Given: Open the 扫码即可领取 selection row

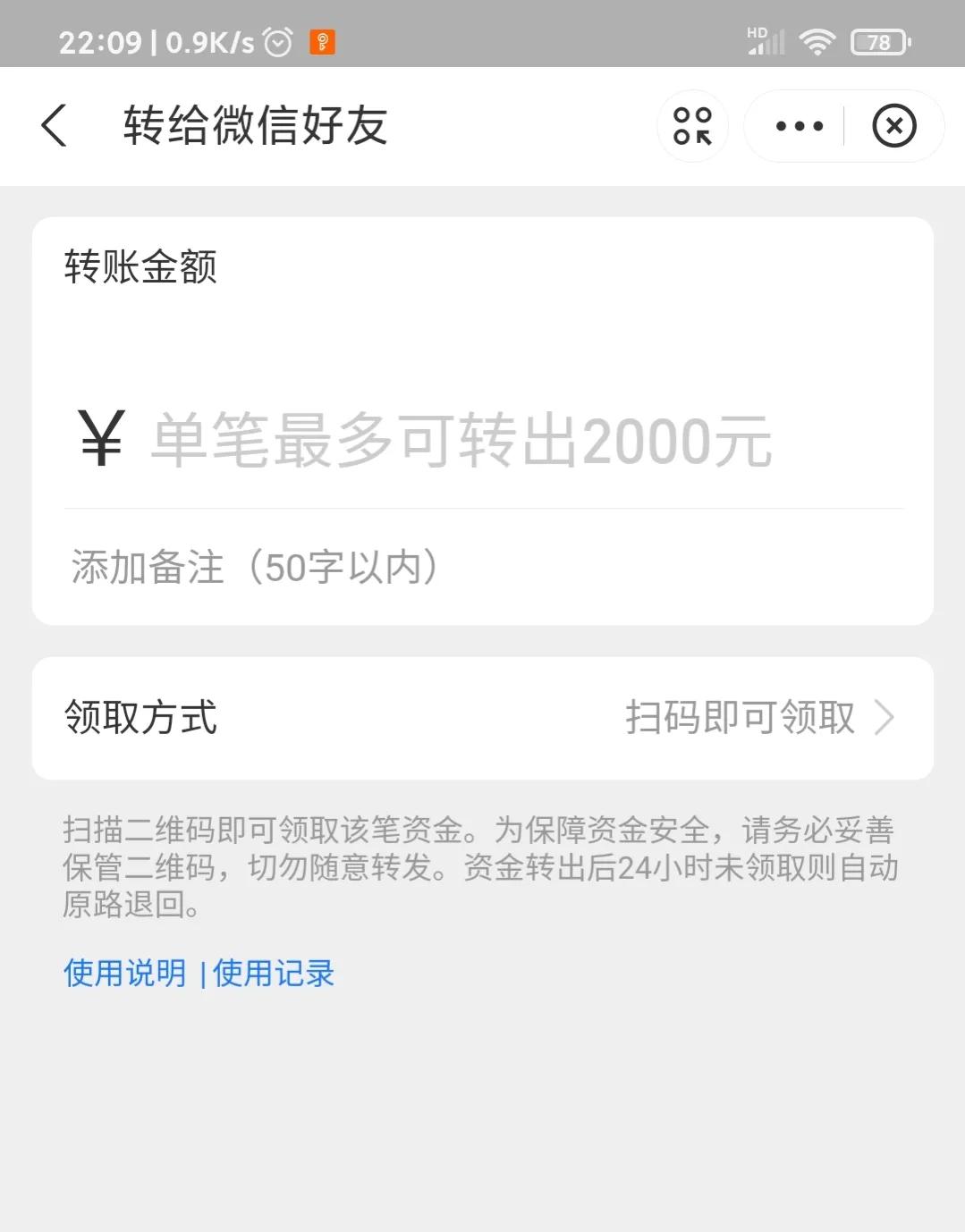Looking at the screenshot, I should point(741,718).
